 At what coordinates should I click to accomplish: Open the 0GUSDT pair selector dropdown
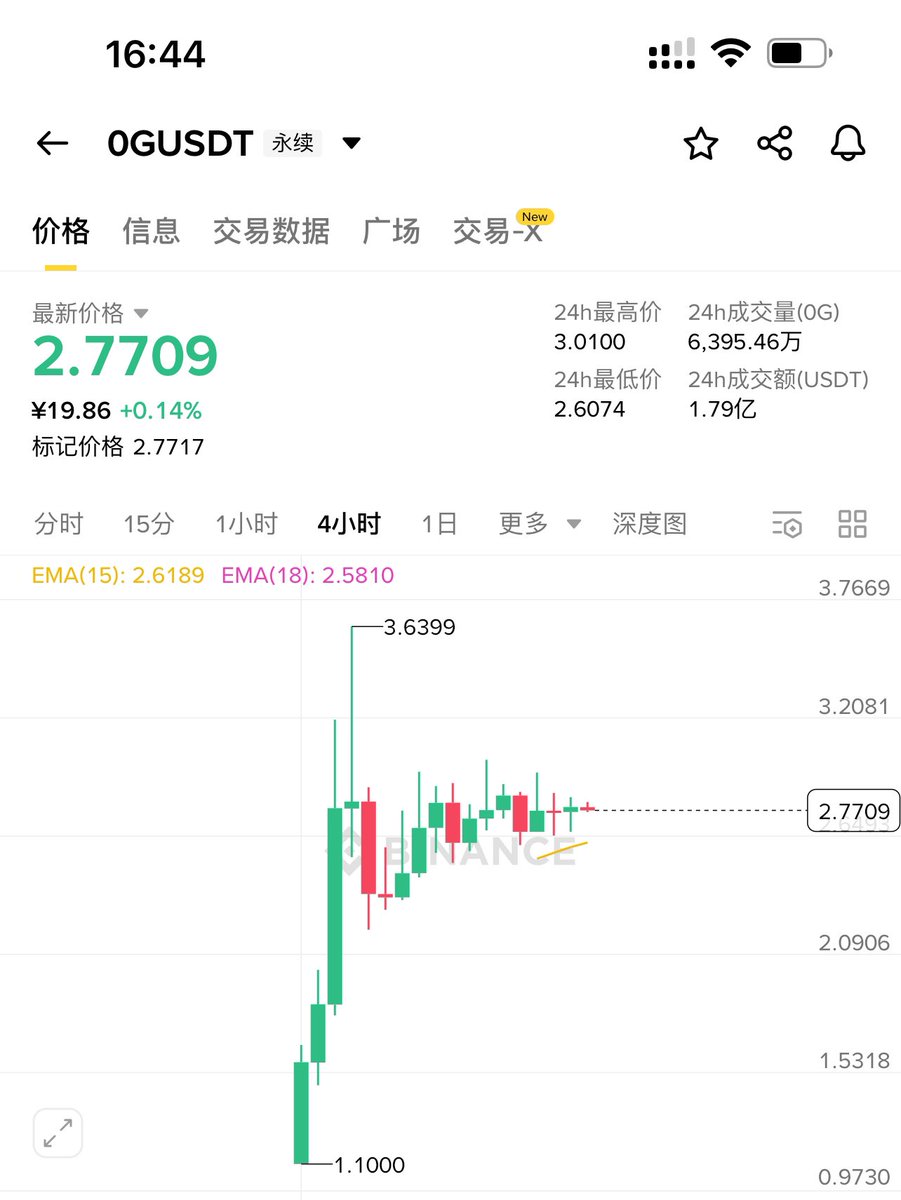click(351, 143)
